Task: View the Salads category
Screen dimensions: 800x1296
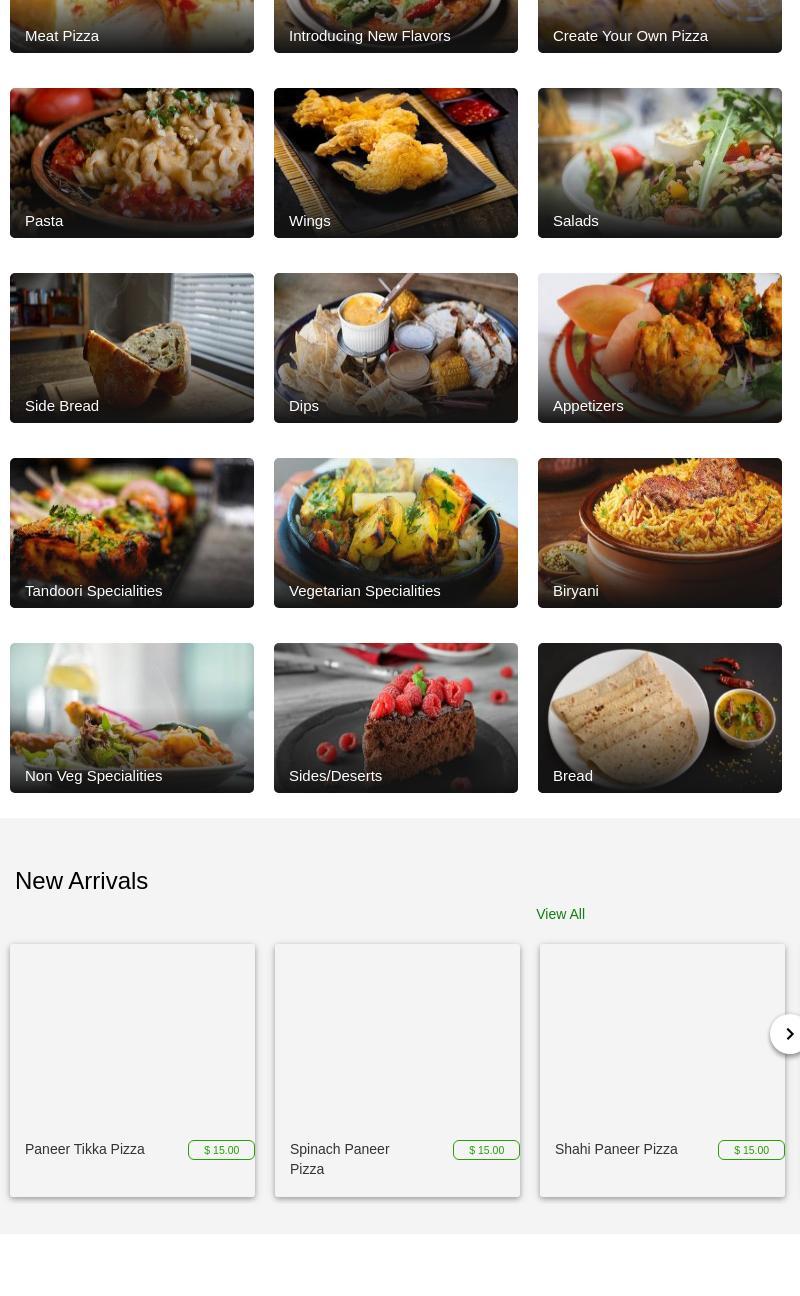Action: [659, 163]
